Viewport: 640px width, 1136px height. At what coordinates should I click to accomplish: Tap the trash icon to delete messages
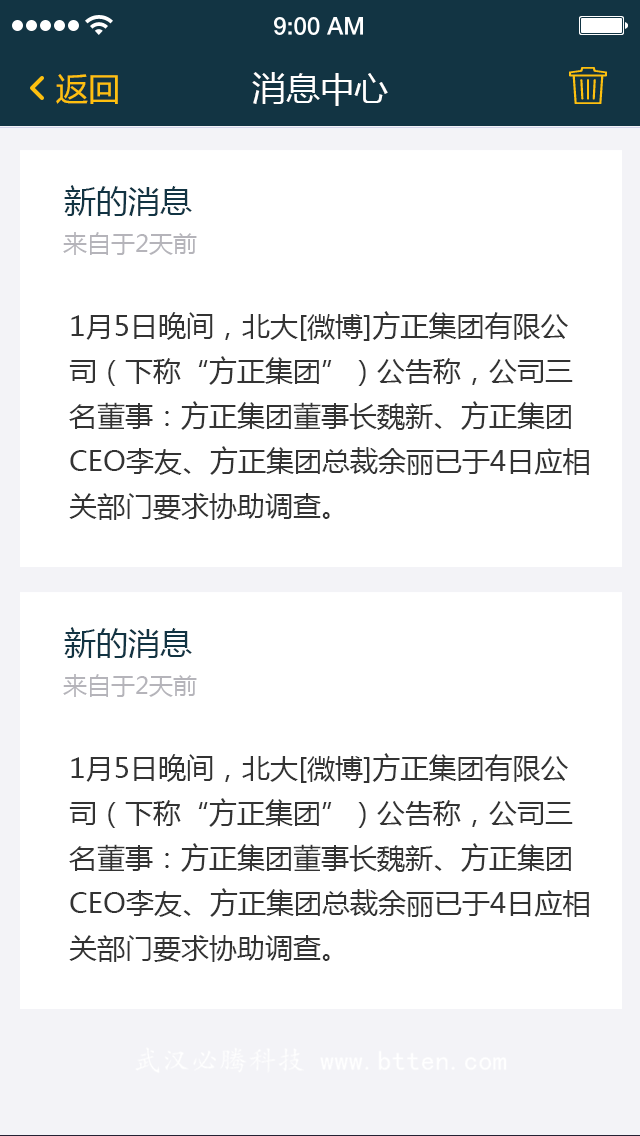tap(588, 86)
